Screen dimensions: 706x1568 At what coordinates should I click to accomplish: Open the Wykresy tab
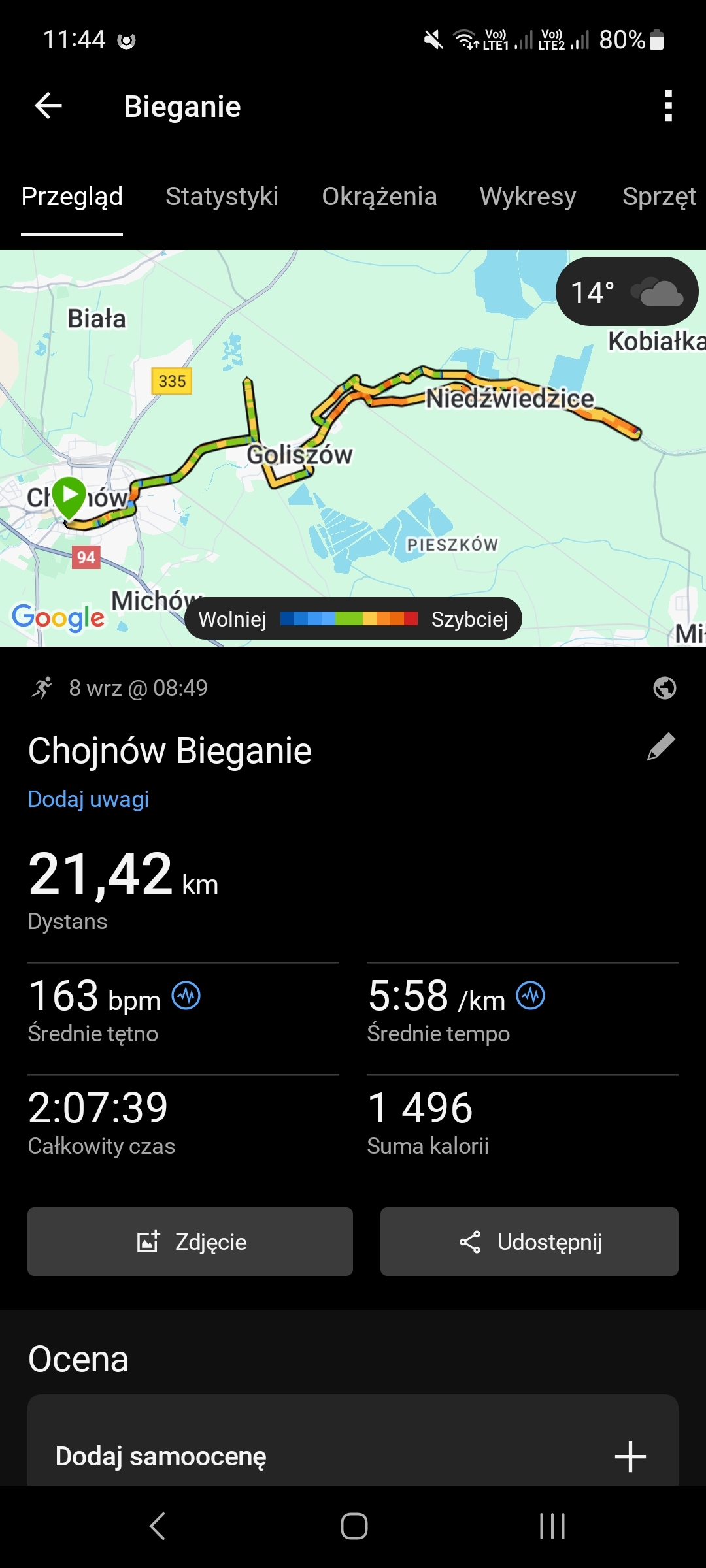(528, 197)
